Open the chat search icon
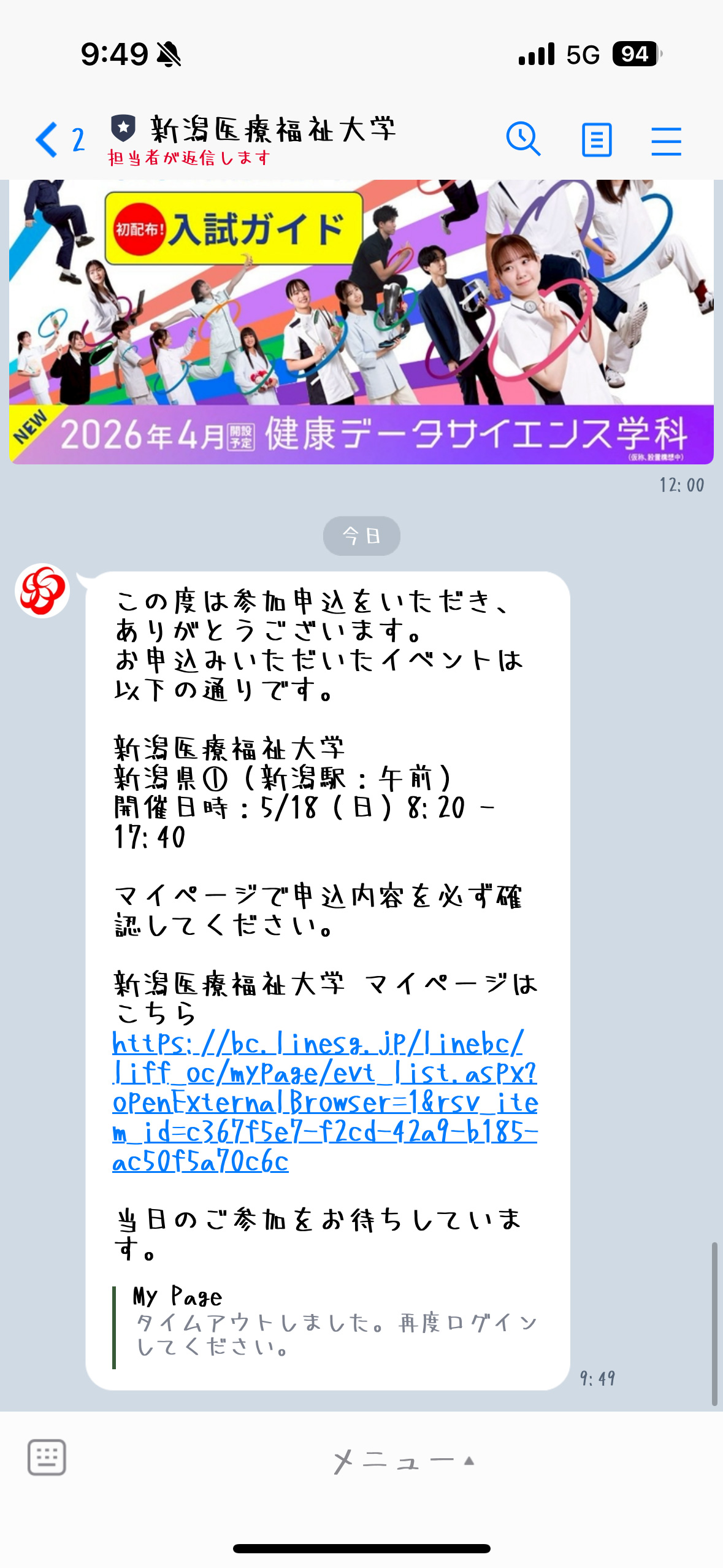This screenshot has height=1568, width=723. 523,140
